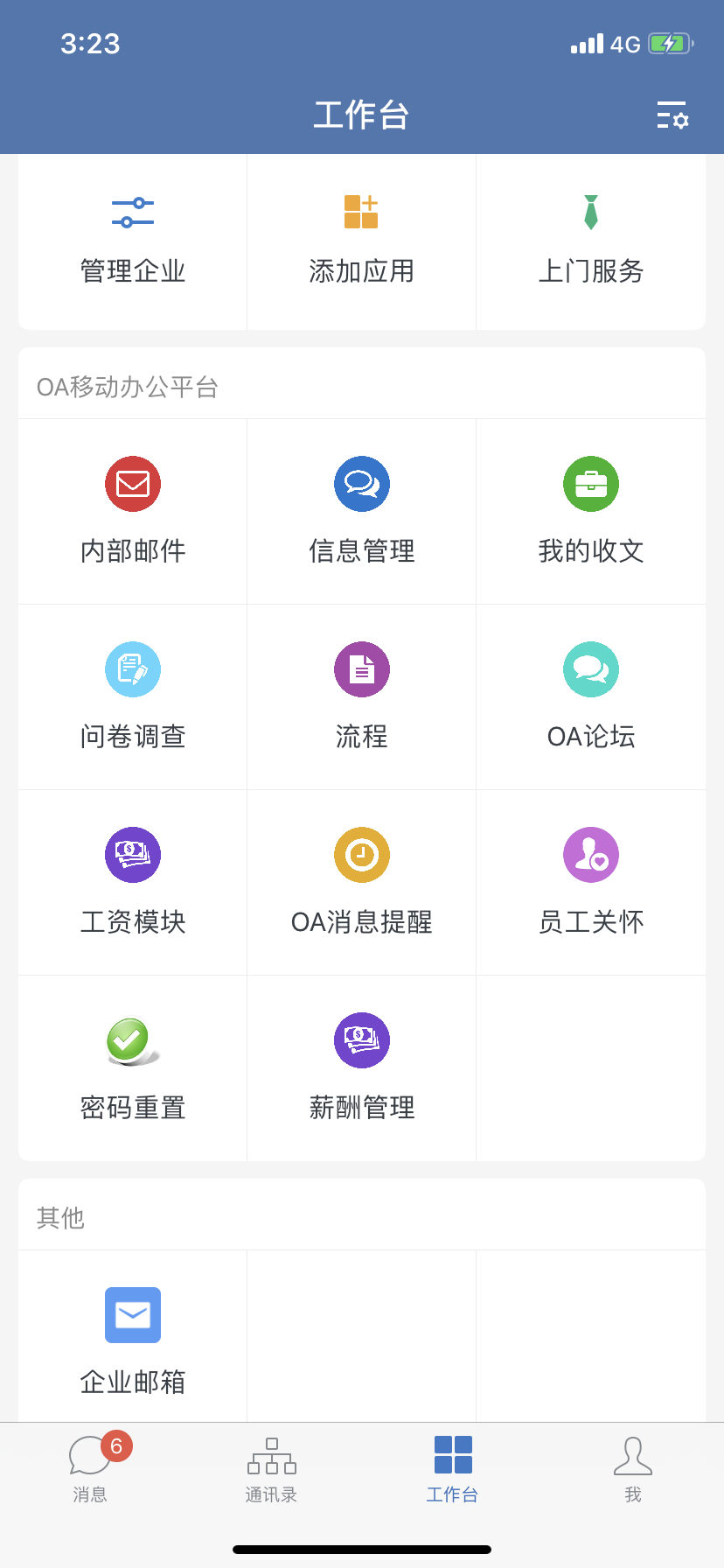Switch to the 消息 tab
Viewport: 724px width, 1568px height.
(91, 1467)
